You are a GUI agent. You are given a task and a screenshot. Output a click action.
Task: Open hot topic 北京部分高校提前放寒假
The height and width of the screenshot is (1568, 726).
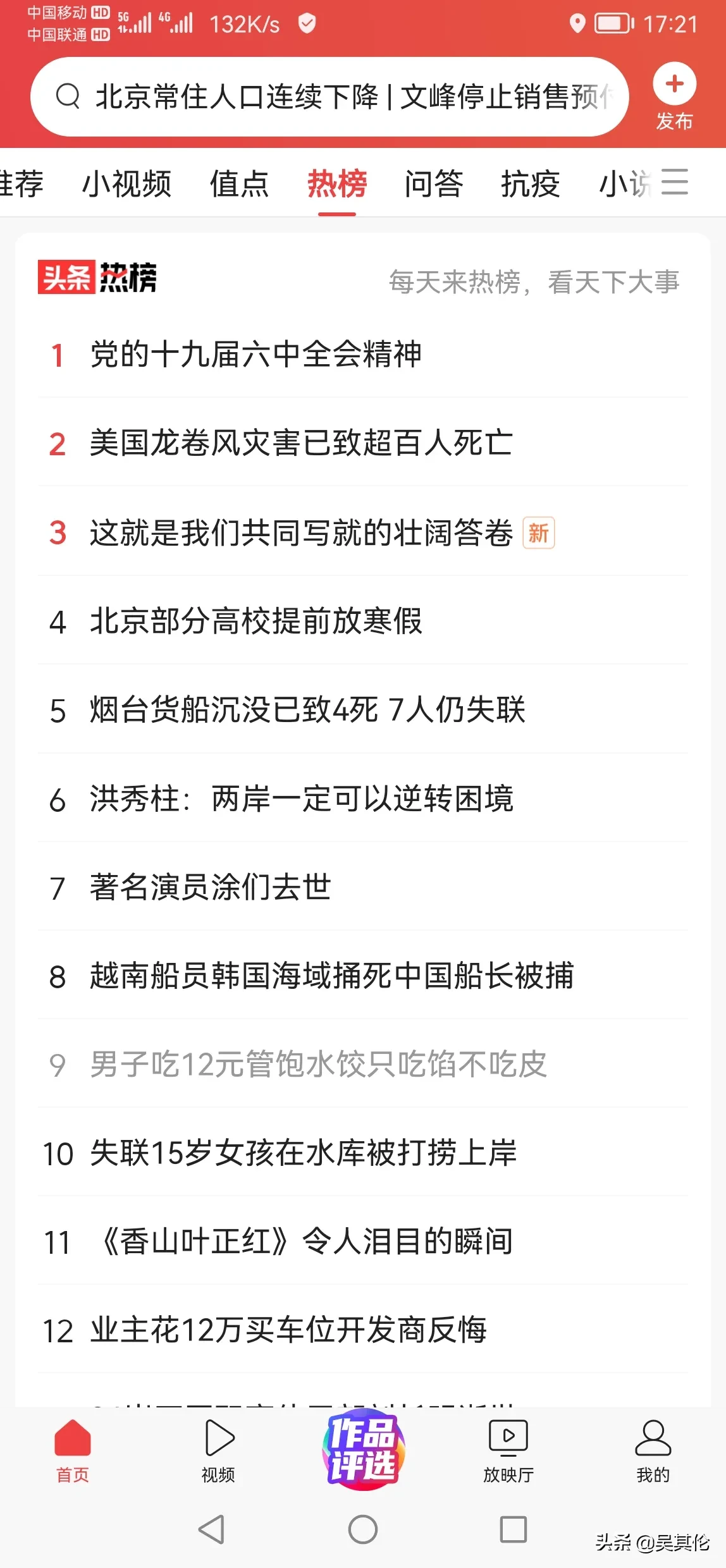pyautogui.click(x=255, y=621)
